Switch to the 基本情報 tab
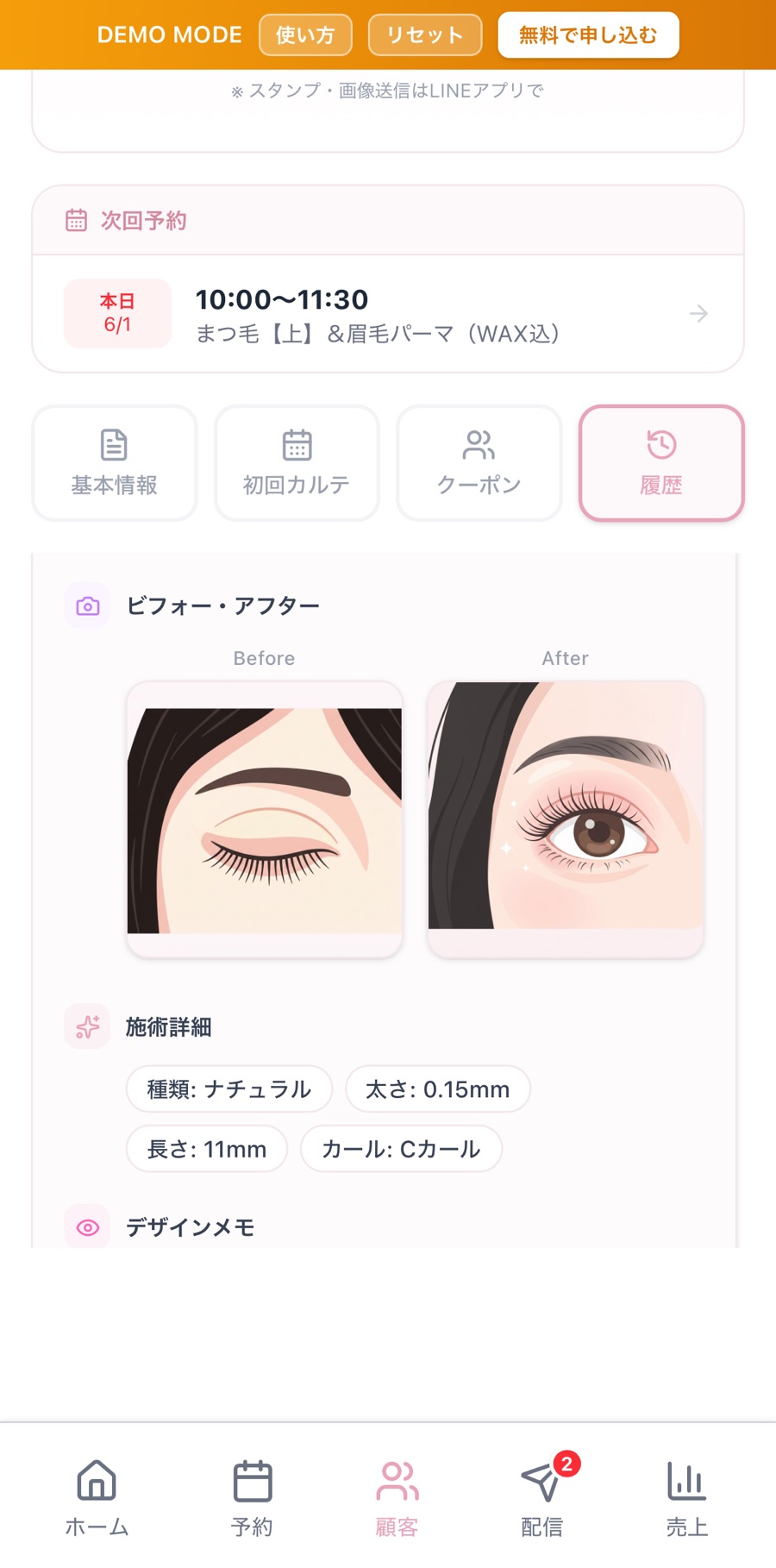 (115, 463)
